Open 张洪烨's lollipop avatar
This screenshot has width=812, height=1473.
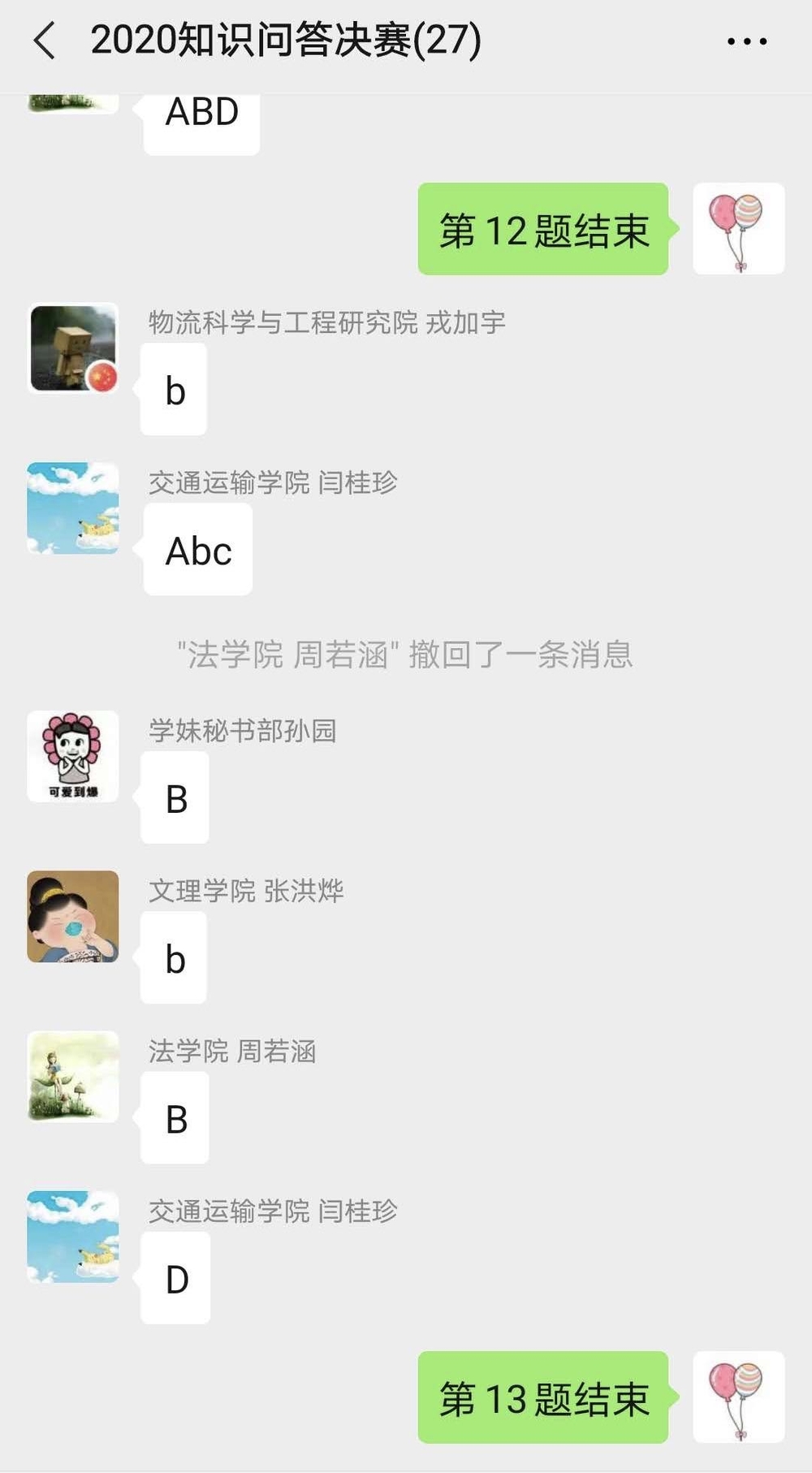(71, 917)
